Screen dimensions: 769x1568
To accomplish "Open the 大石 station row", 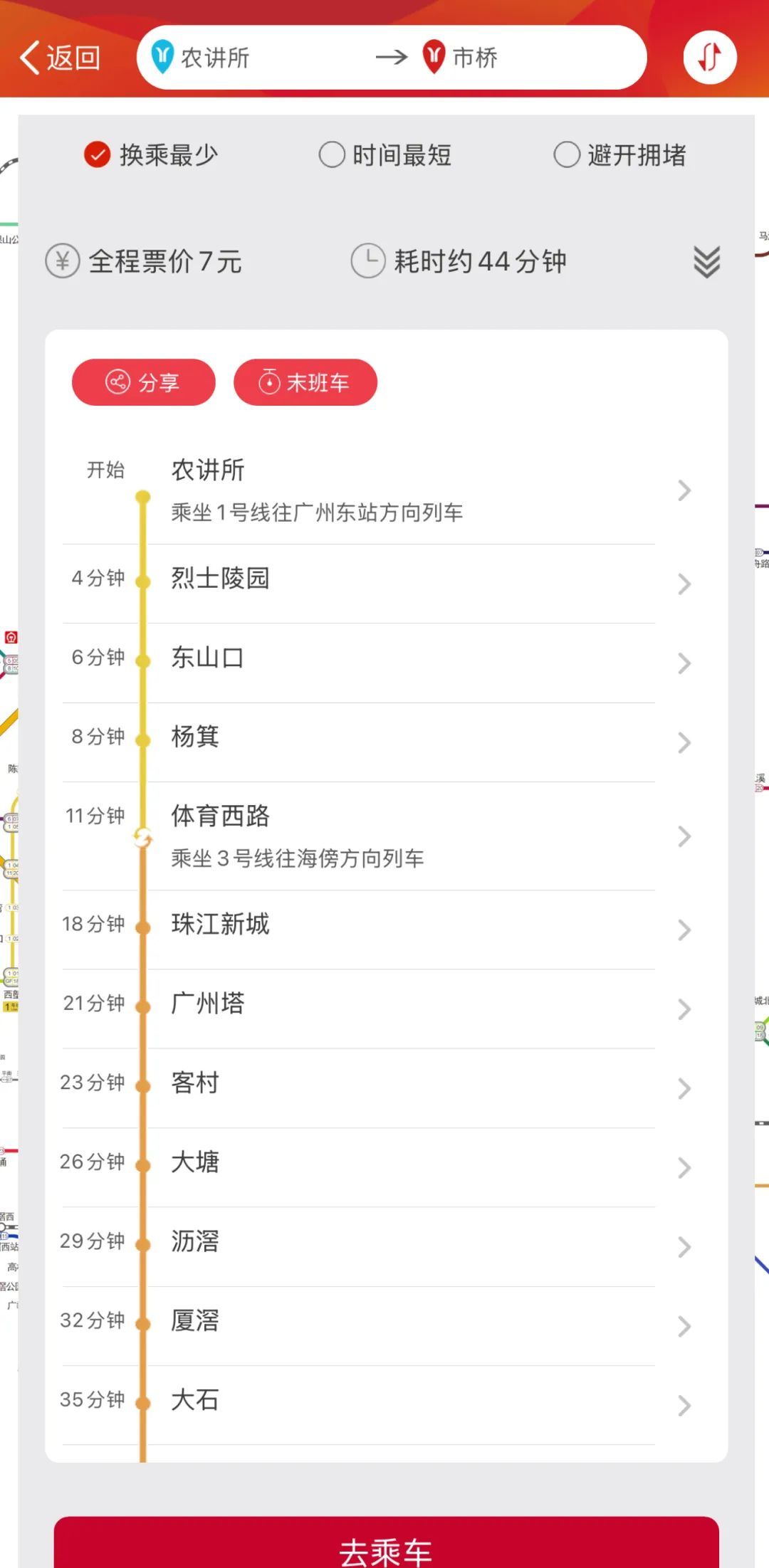I will [384, 1404].
